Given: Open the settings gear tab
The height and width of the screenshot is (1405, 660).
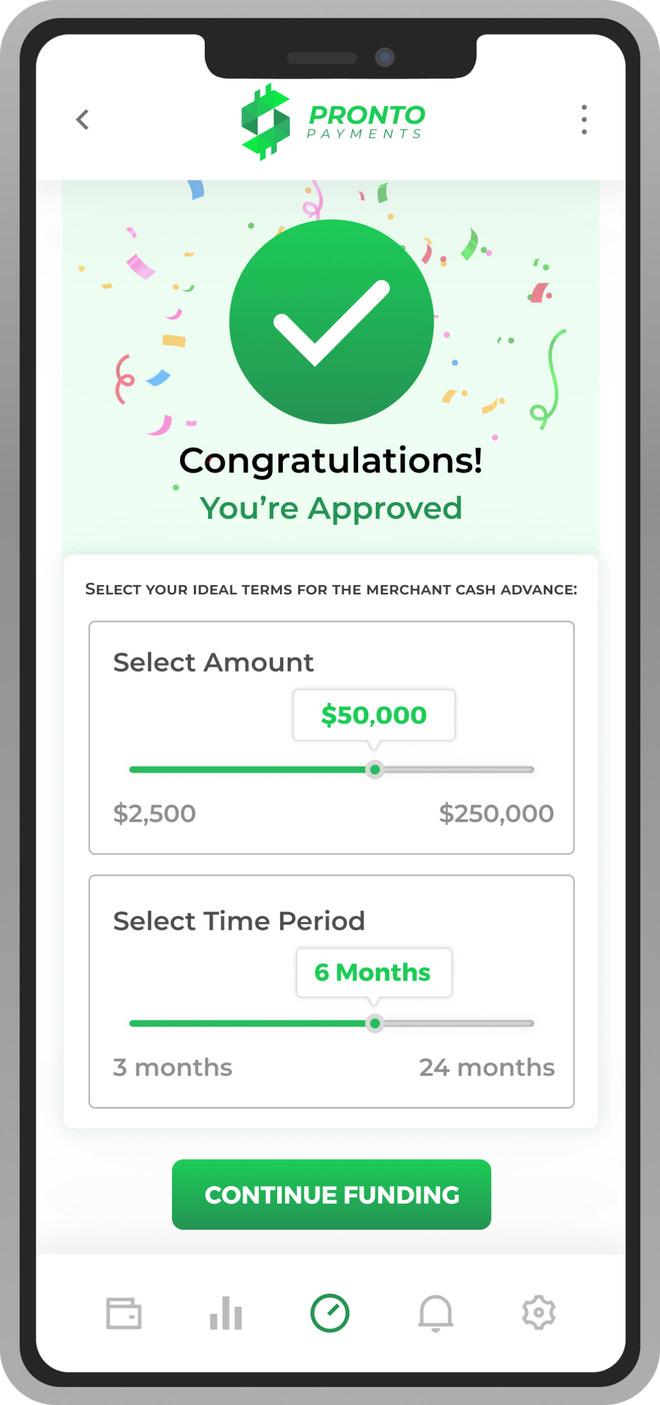Looking at the screenshot, I should 538,1312.
